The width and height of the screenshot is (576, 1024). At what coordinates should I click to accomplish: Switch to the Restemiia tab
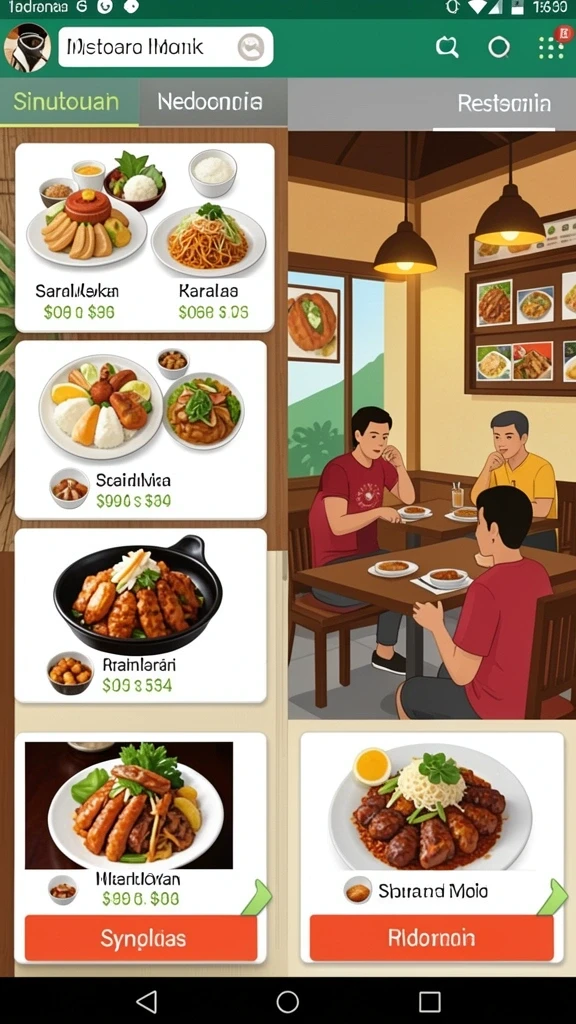coord(504,103)
